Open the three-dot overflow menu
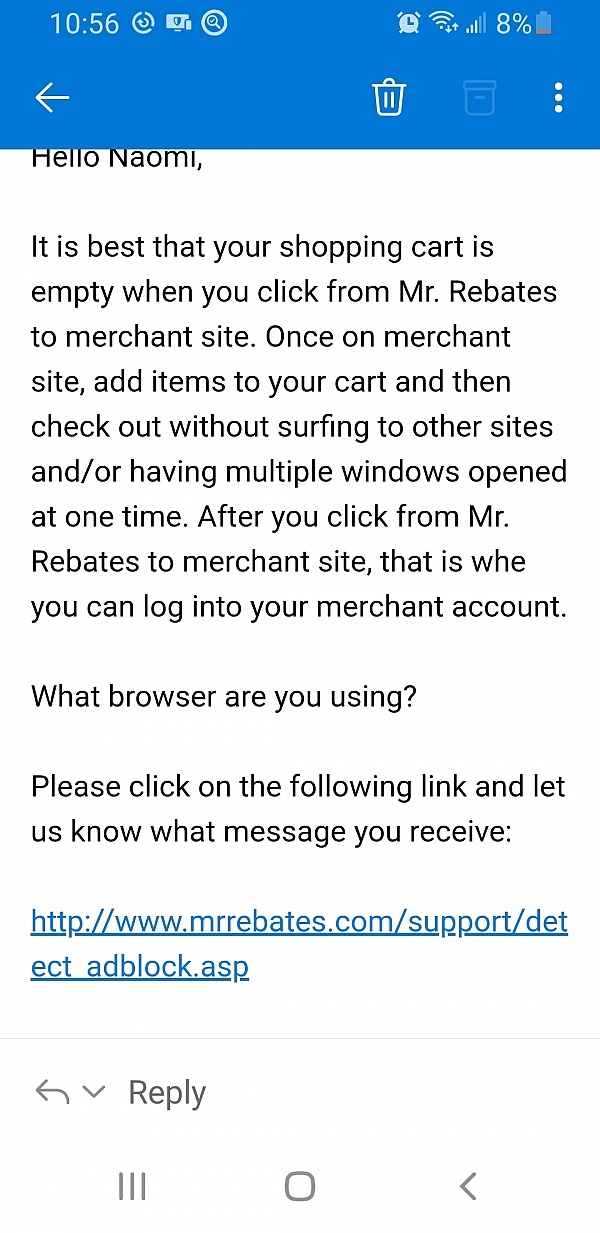Screen dimensions: 600x1233 (x=558, y=98)
